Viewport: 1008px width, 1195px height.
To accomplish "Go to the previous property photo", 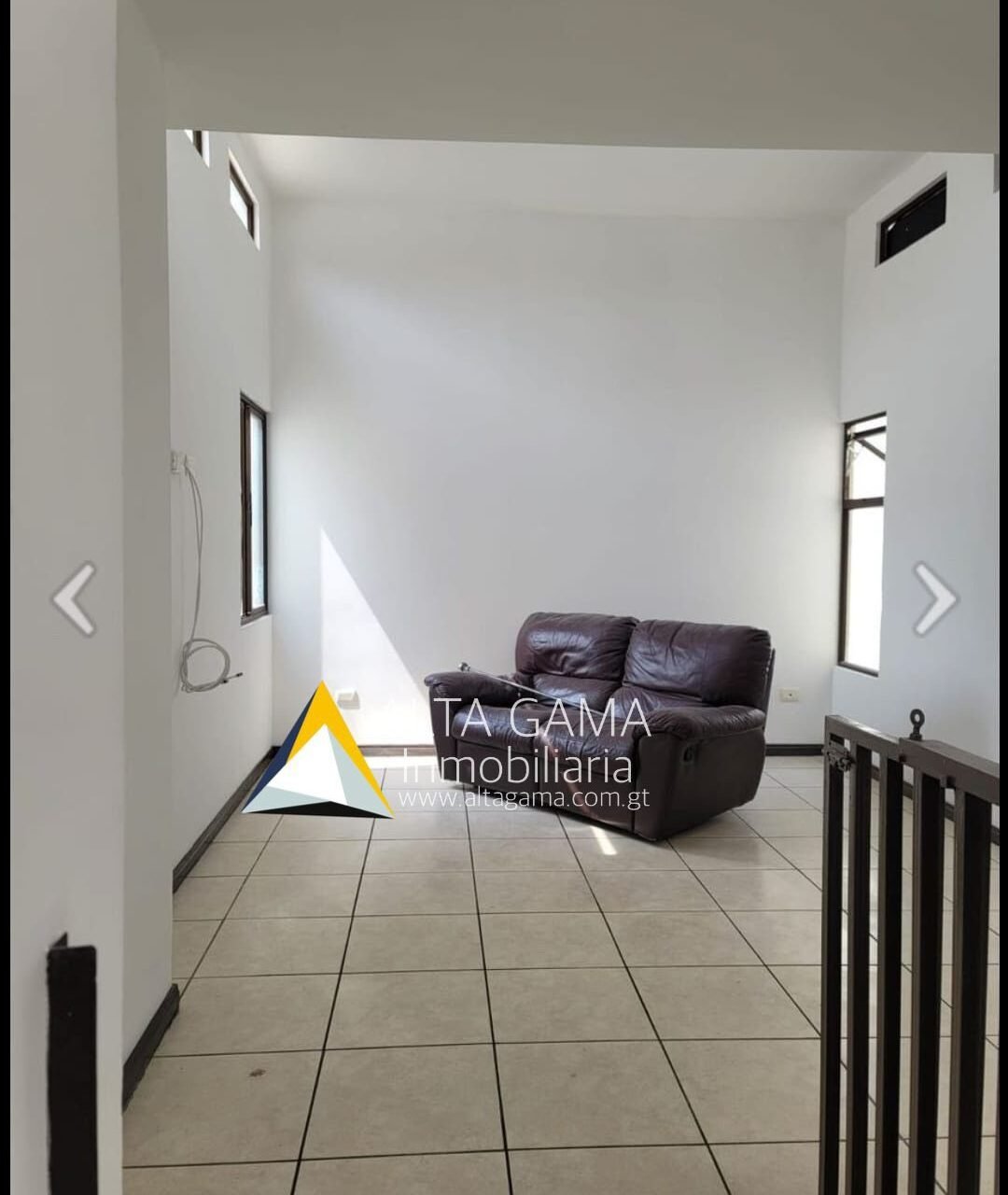I will [x=75, y=598].
